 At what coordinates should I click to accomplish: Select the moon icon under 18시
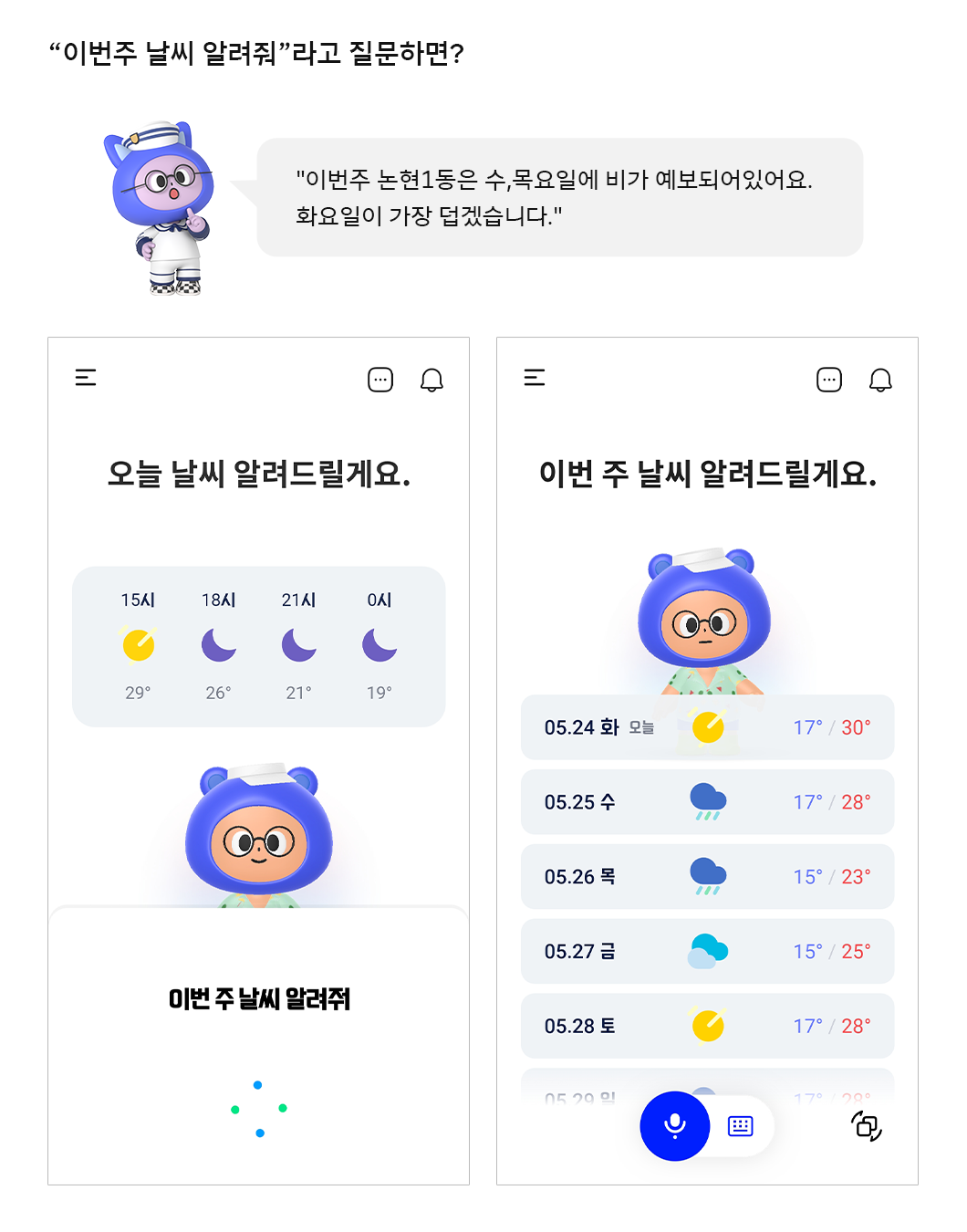(x=219, y=645)
